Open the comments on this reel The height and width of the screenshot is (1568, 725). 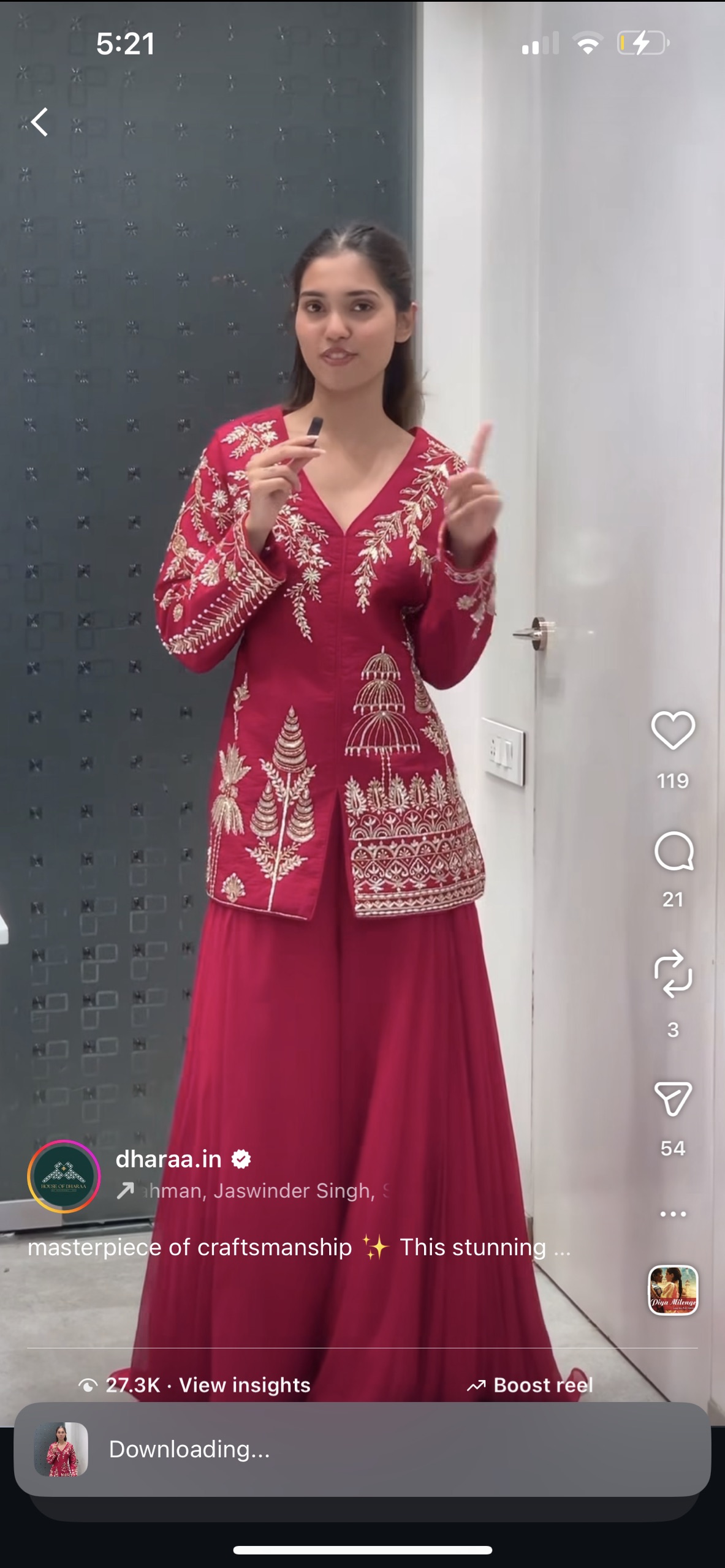point(673,851)
